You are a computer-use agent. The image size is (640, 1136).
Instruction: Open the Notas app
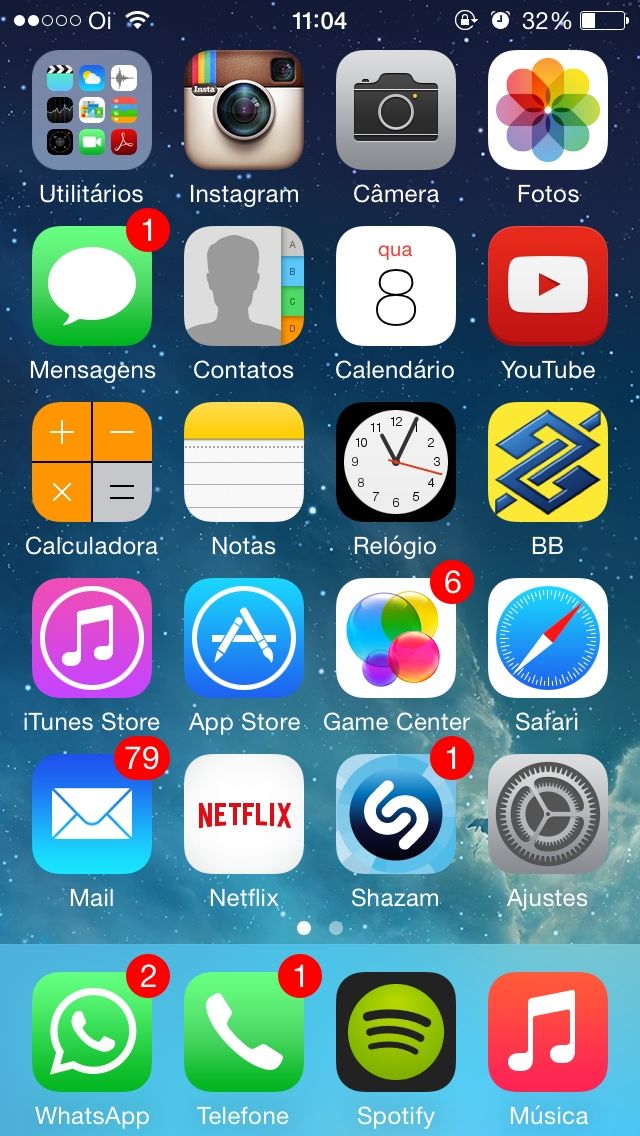click(x=244, y=462)
